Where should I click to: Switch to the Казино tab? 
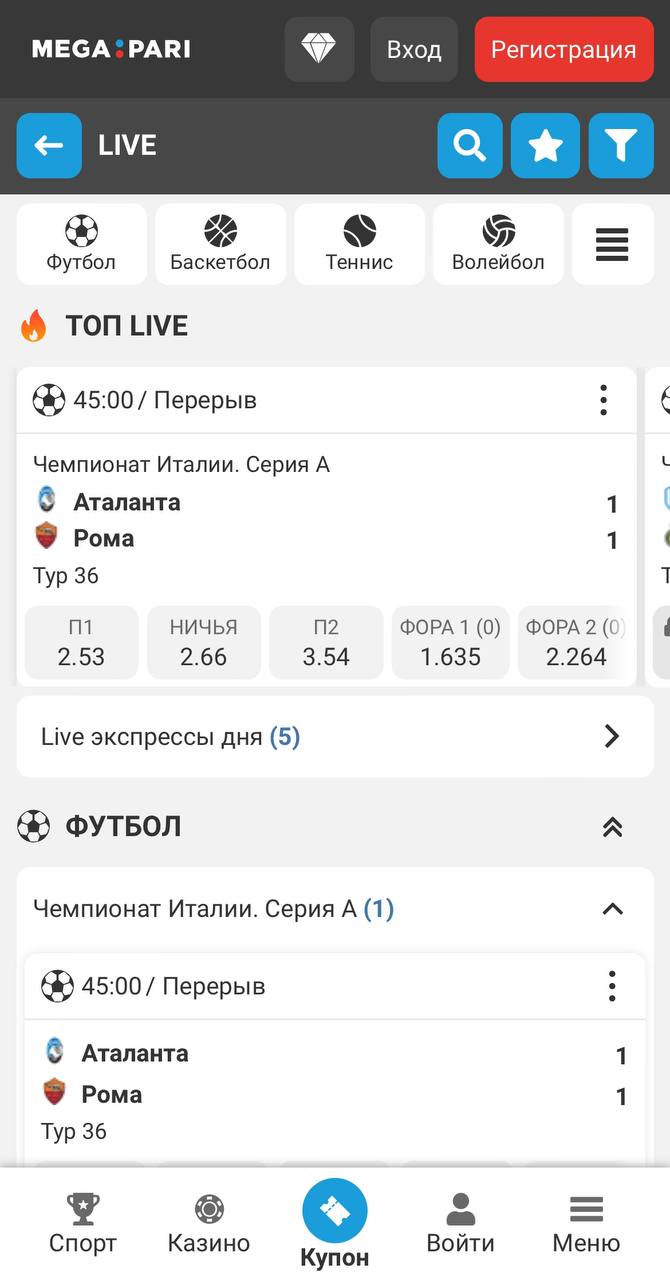click(208, 1223)
